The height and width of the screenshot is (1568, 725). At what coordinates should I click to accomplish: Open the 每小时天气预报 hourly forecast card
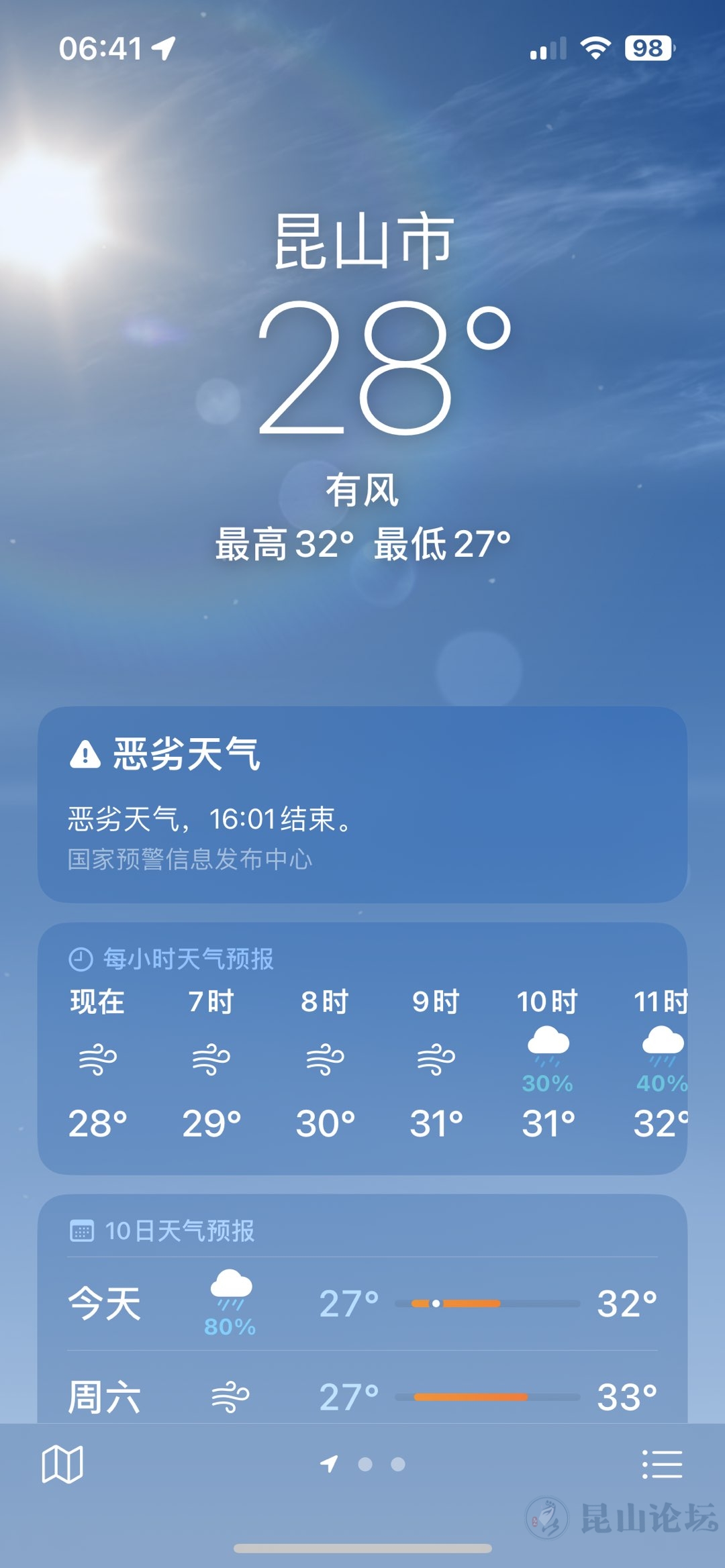[x=362, y=1048]
